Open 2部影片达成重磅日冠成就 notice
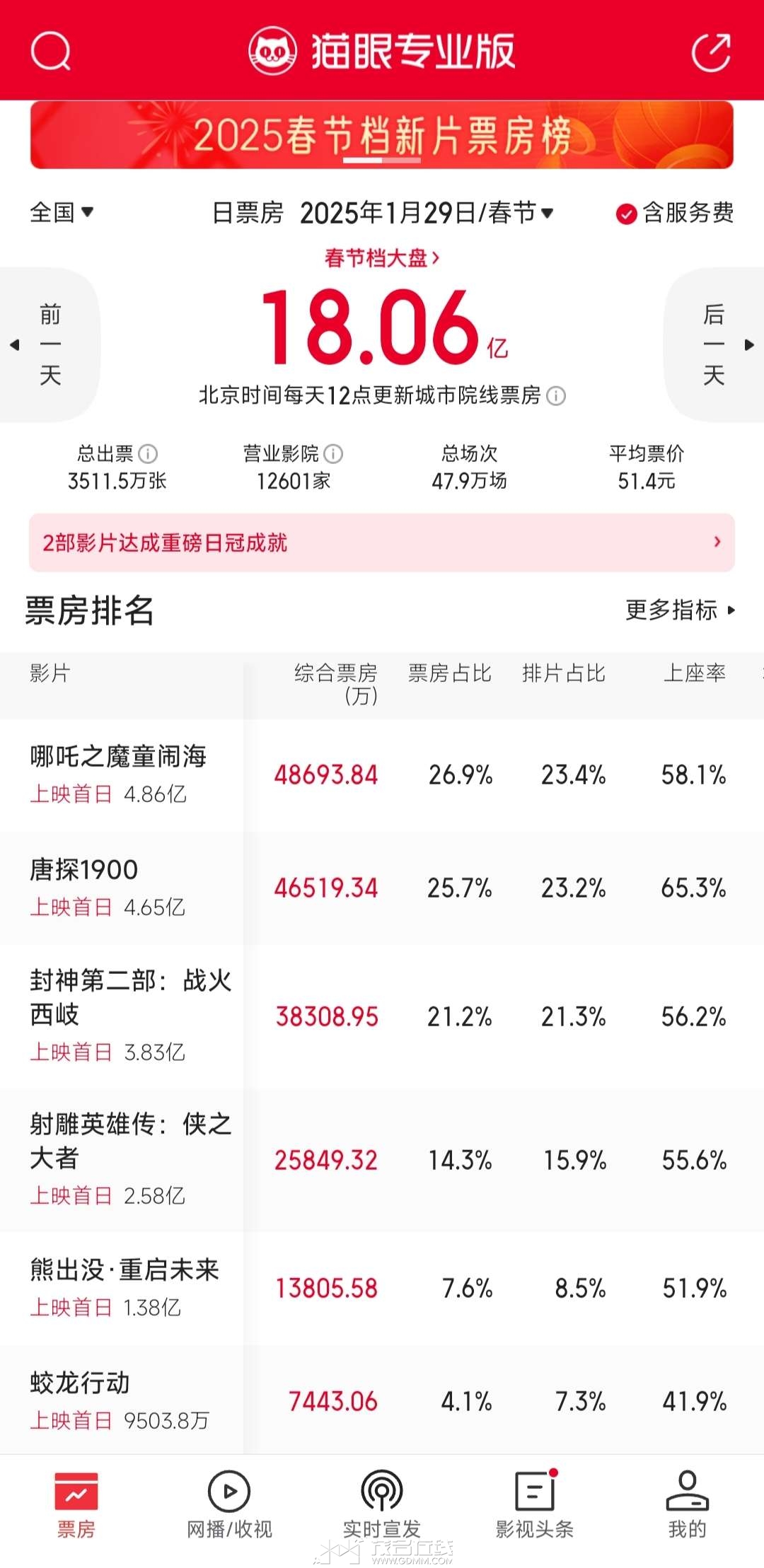 (x=382, y=542)
